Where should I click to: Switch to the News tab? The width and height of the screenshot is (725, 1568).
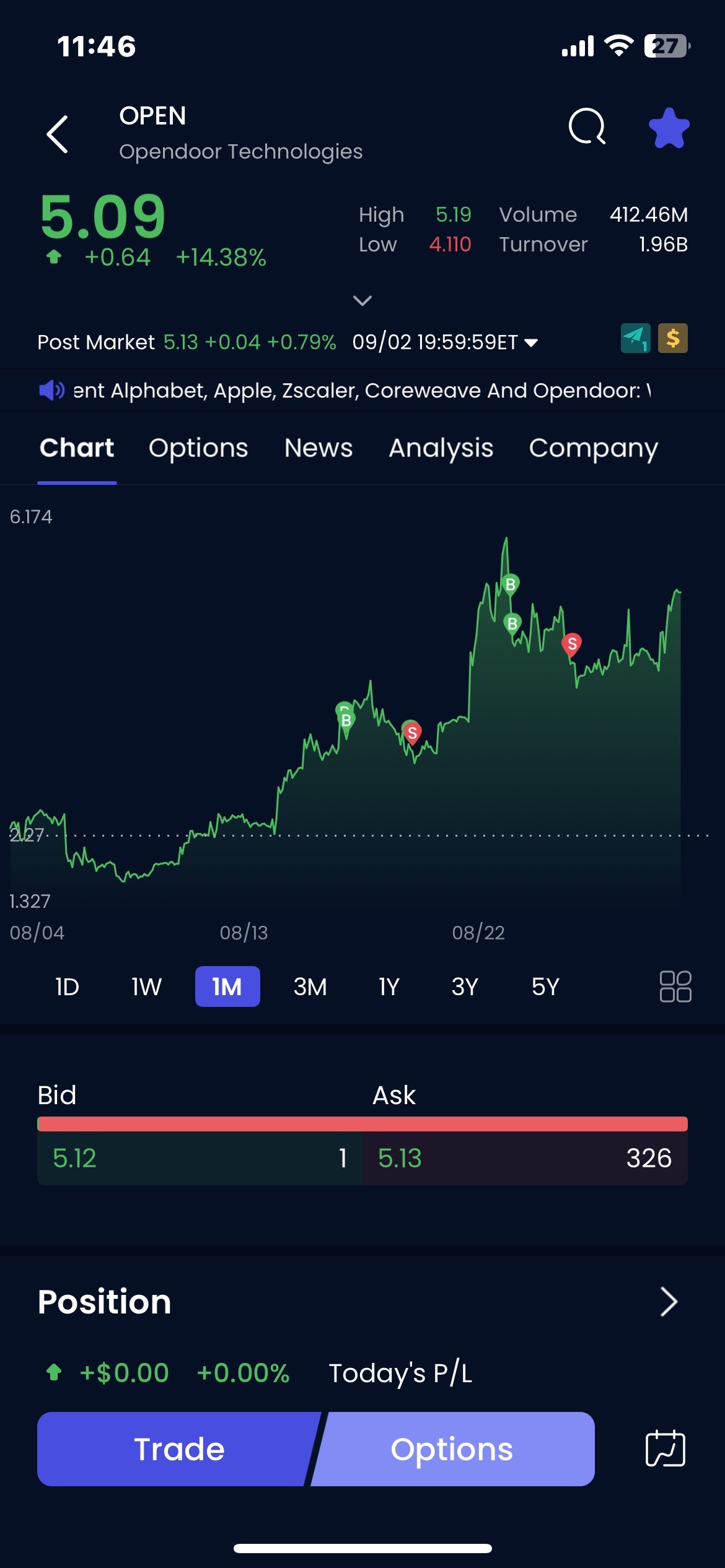point(319,448)
